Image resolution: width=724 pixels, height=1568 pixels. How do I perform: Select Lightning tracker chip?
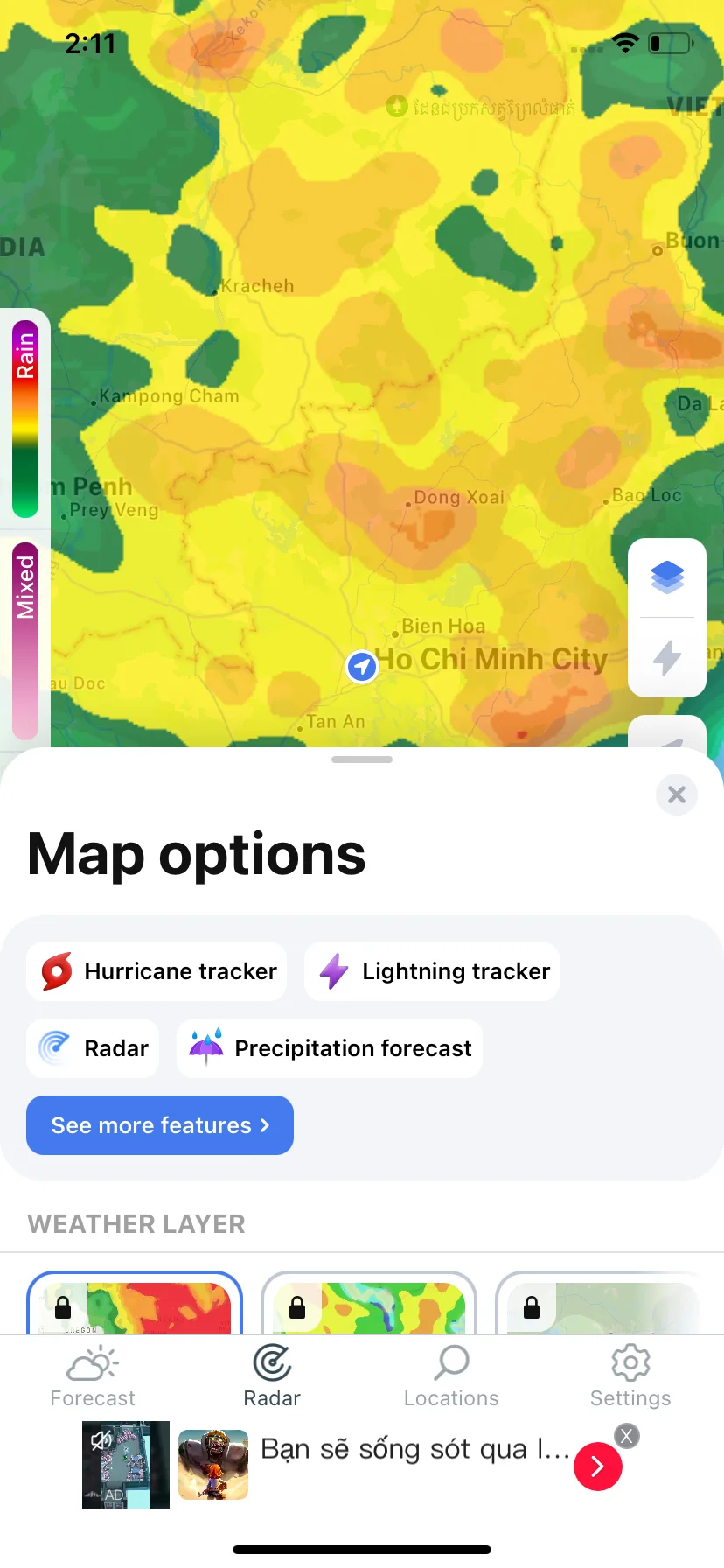[432, 971]
